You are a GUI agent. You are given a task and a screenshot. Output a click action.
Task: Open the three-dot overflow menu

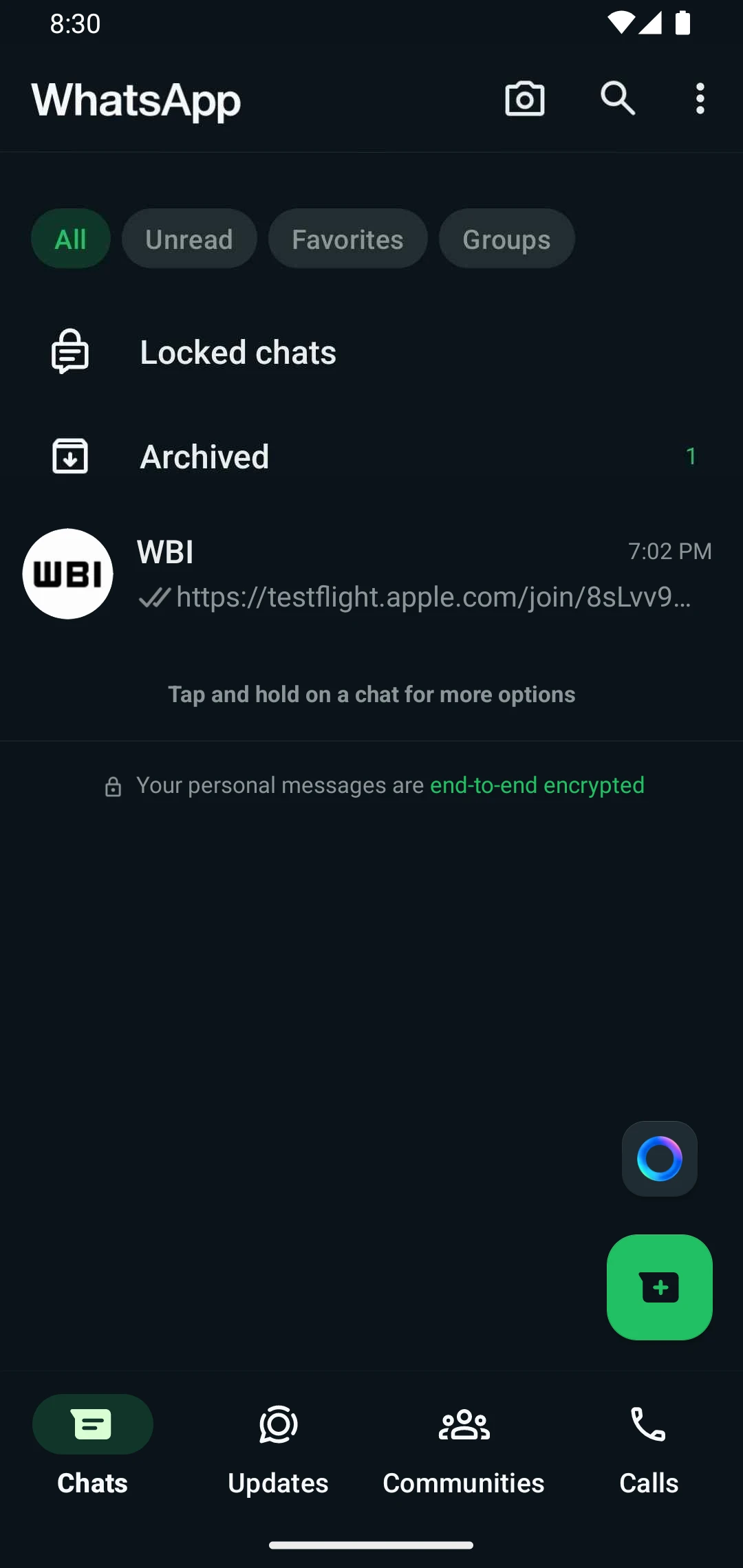[700, 99]
